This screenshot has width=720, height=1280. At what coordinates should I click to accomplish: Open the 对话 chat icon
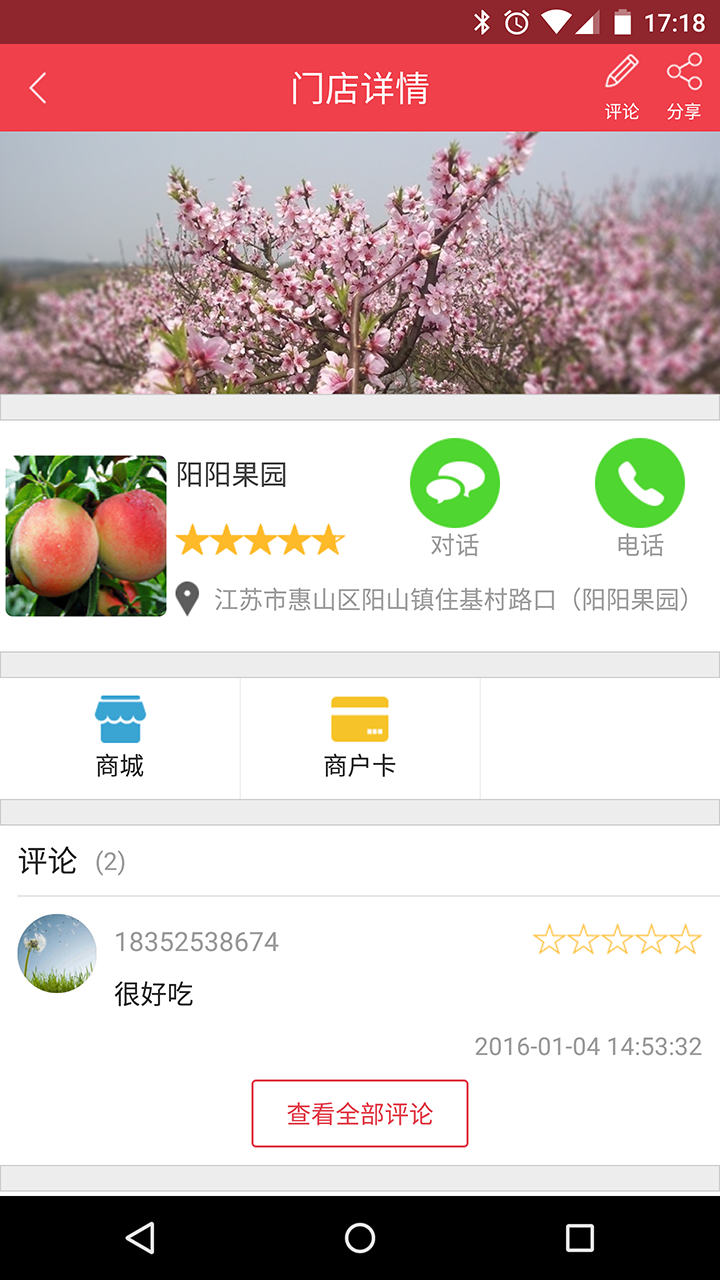click(454, 483)
